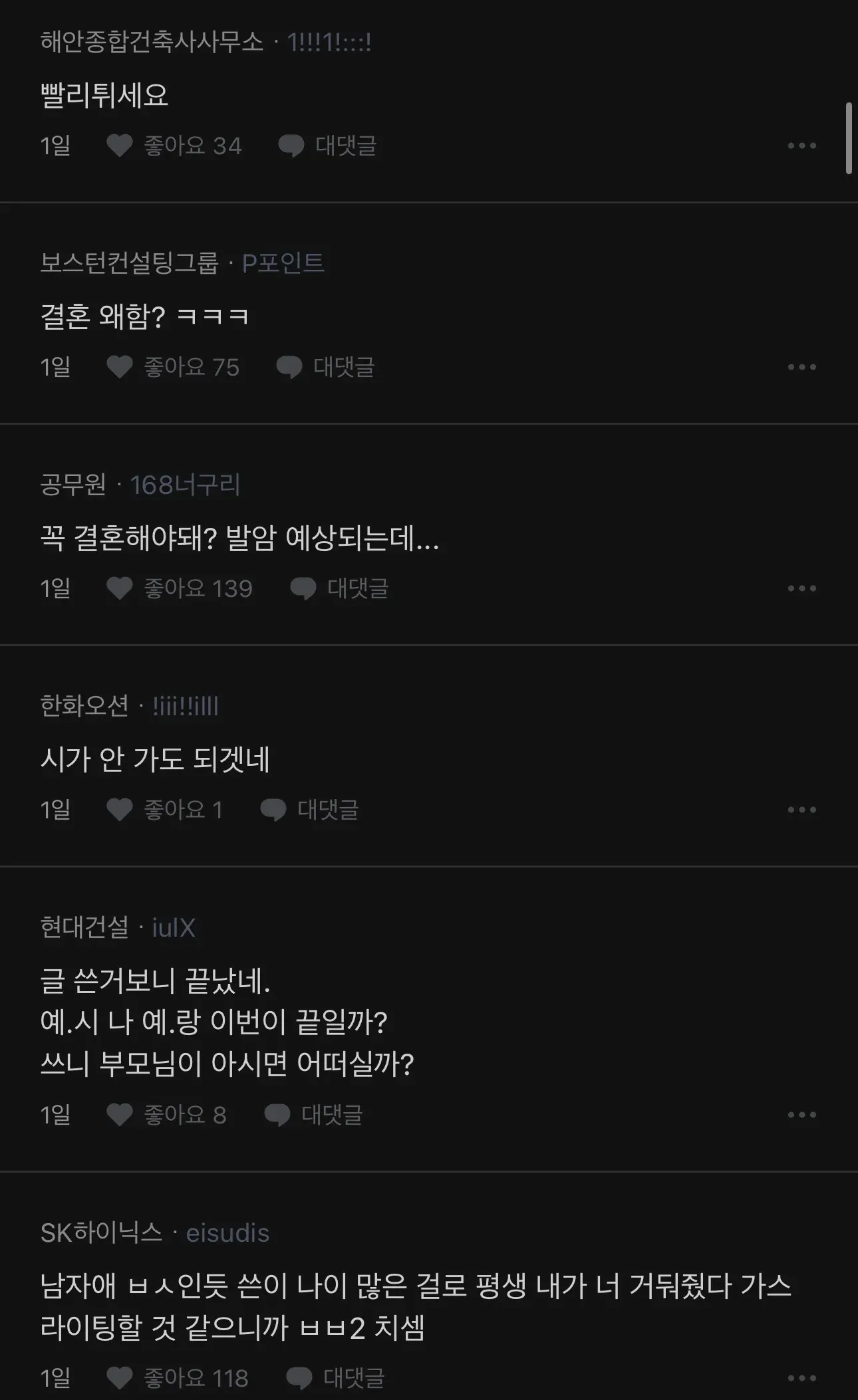Image resolution: width=858 pixels, height=1400 pixels.
Task: Toggle like on the 시가 안 가도 되겠네 comment
Action: (120, 809)
